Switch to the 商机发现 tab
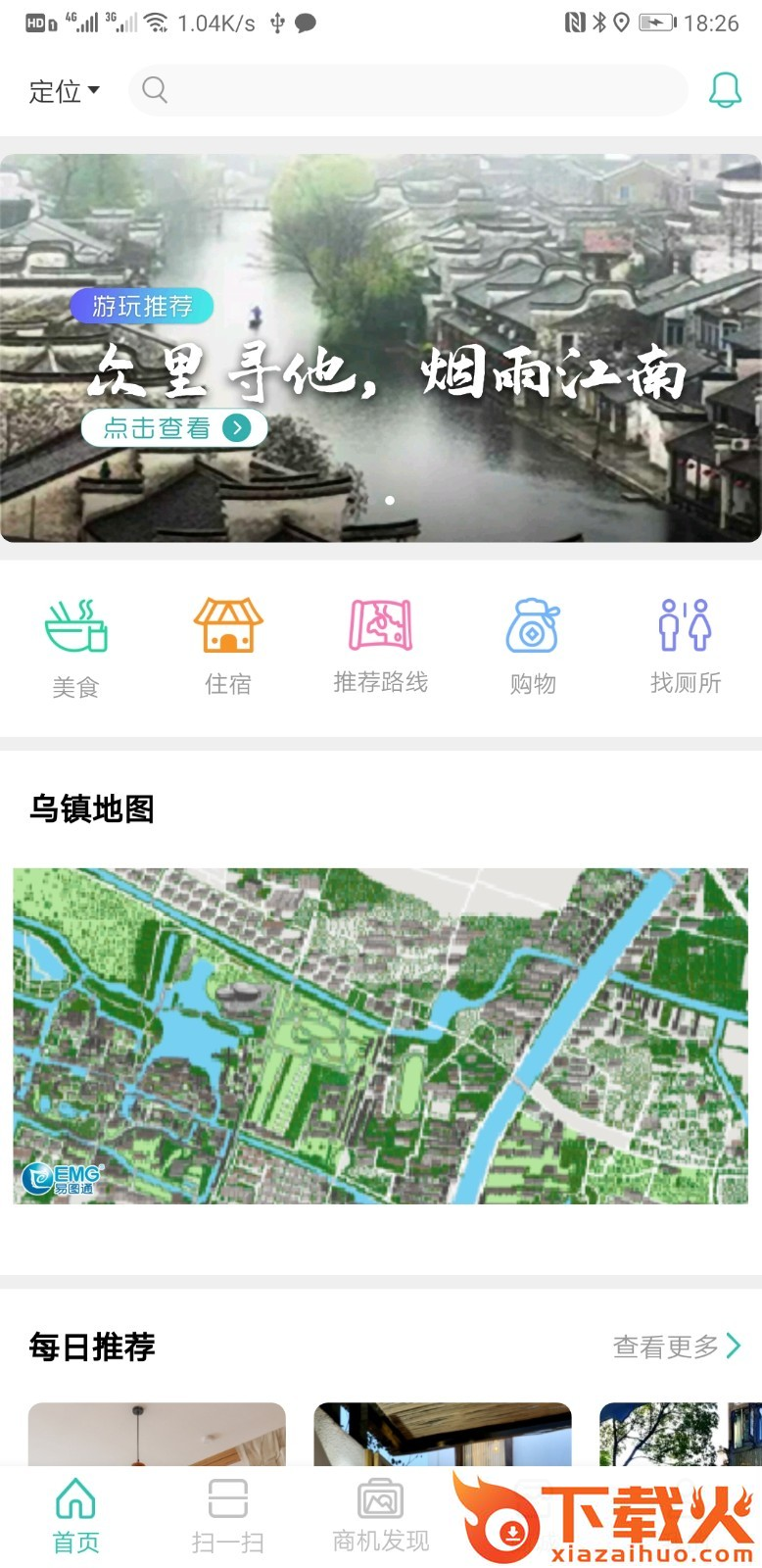Screen dimensions: 762x1568 coord(381,1516)
